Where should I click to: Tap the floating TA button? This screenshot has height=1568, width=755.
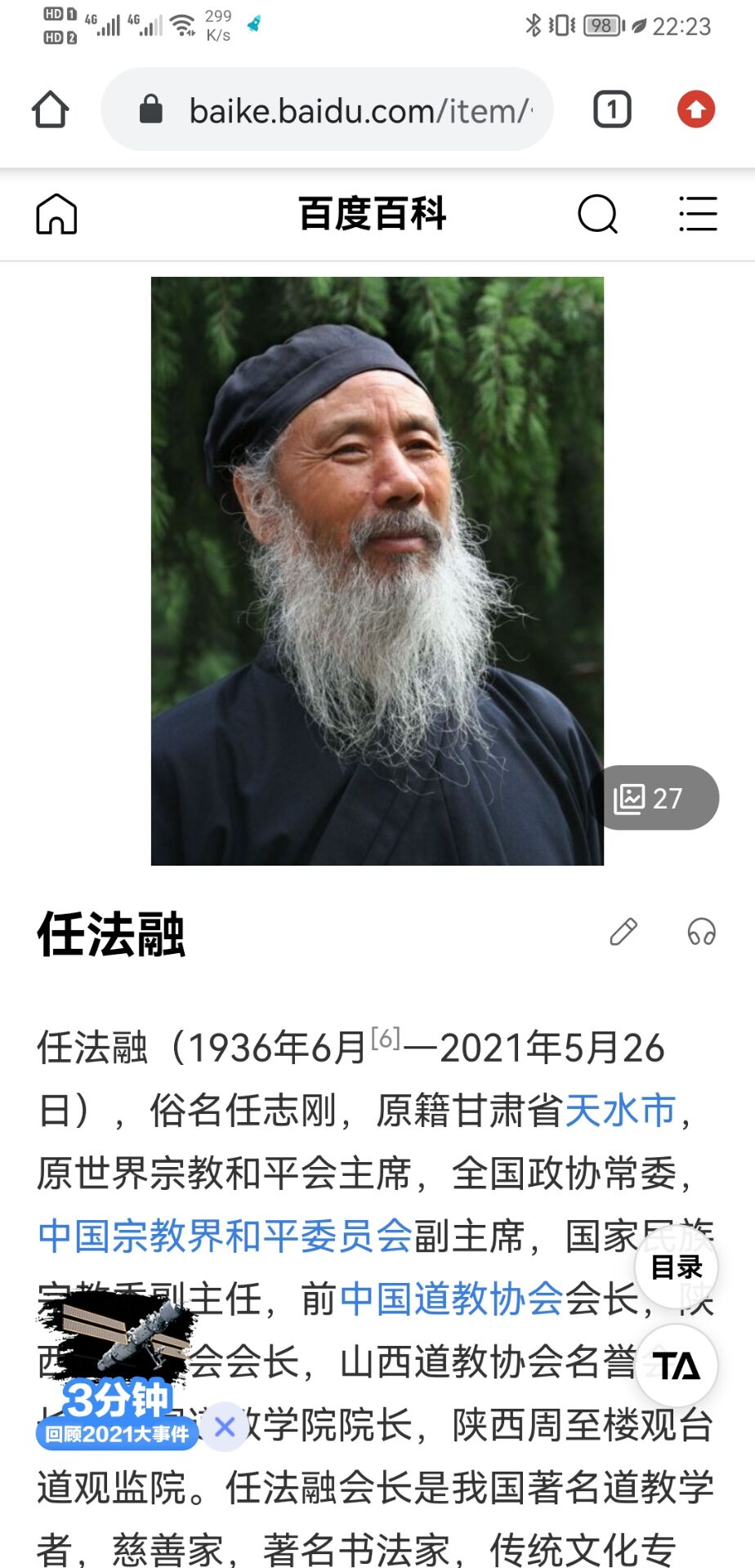(677, 1365)
